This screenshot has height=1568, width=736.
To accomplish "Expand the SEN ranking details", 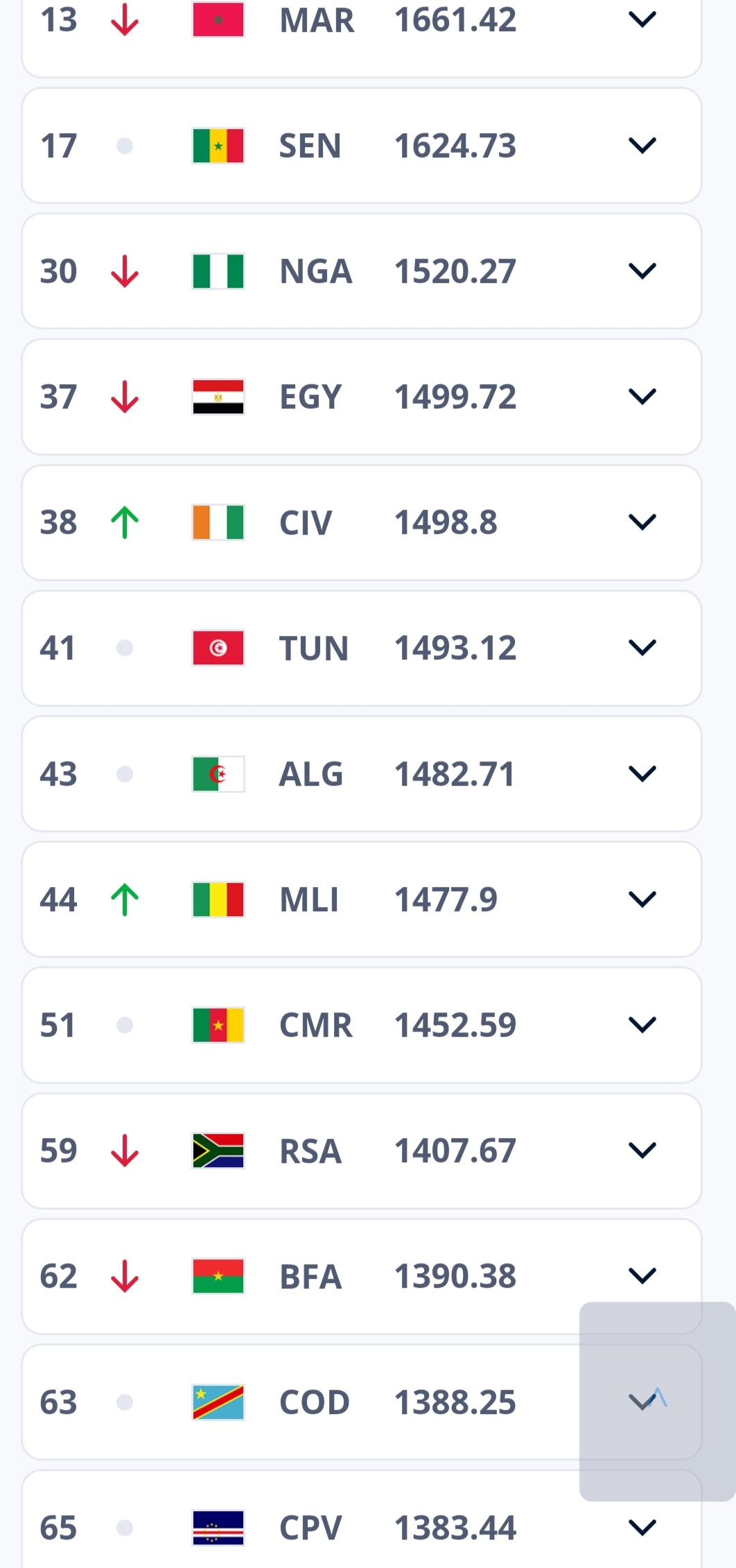I will [642, 146].
